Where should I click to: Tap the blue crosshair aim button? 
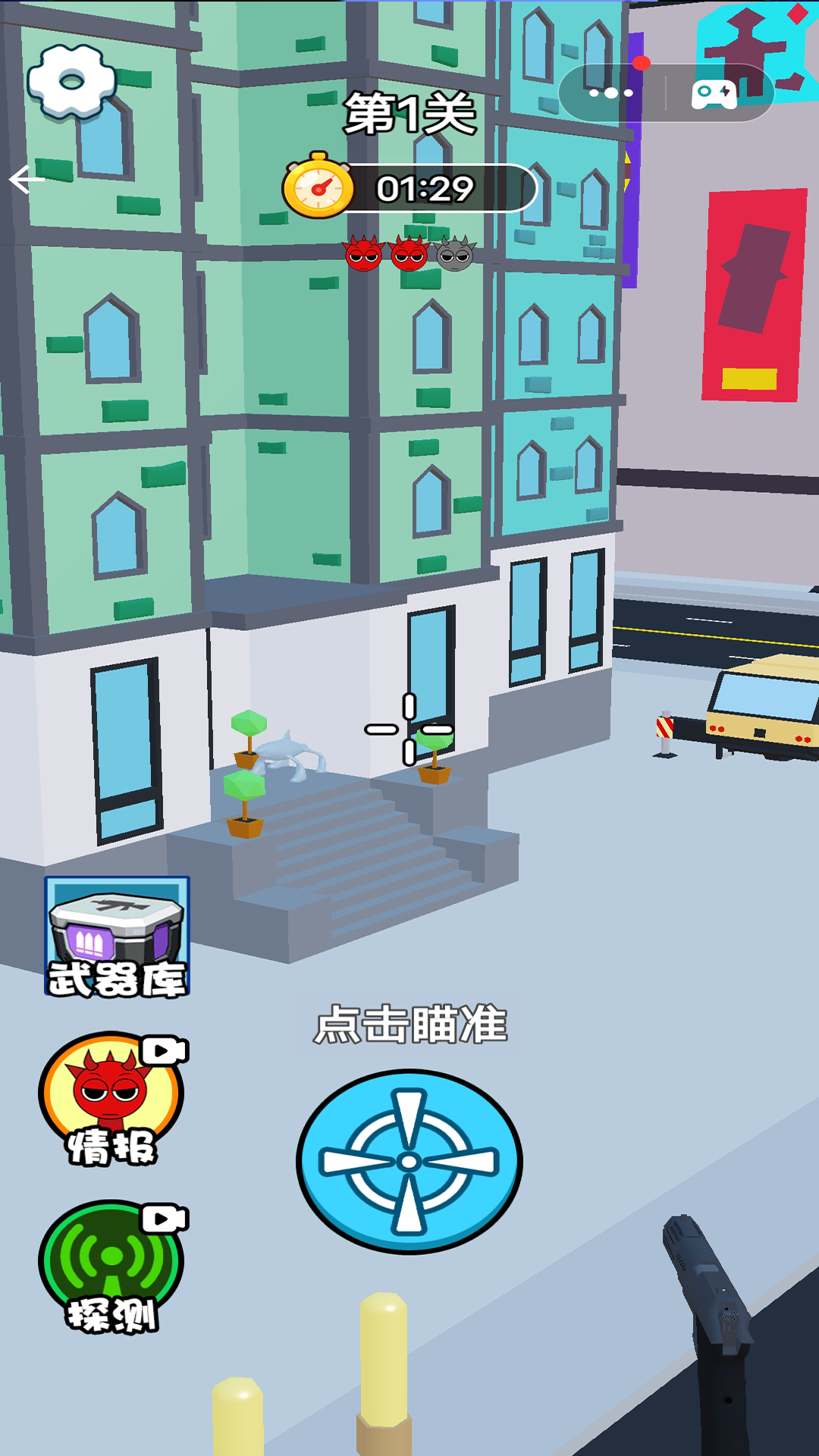[409, 1161]
